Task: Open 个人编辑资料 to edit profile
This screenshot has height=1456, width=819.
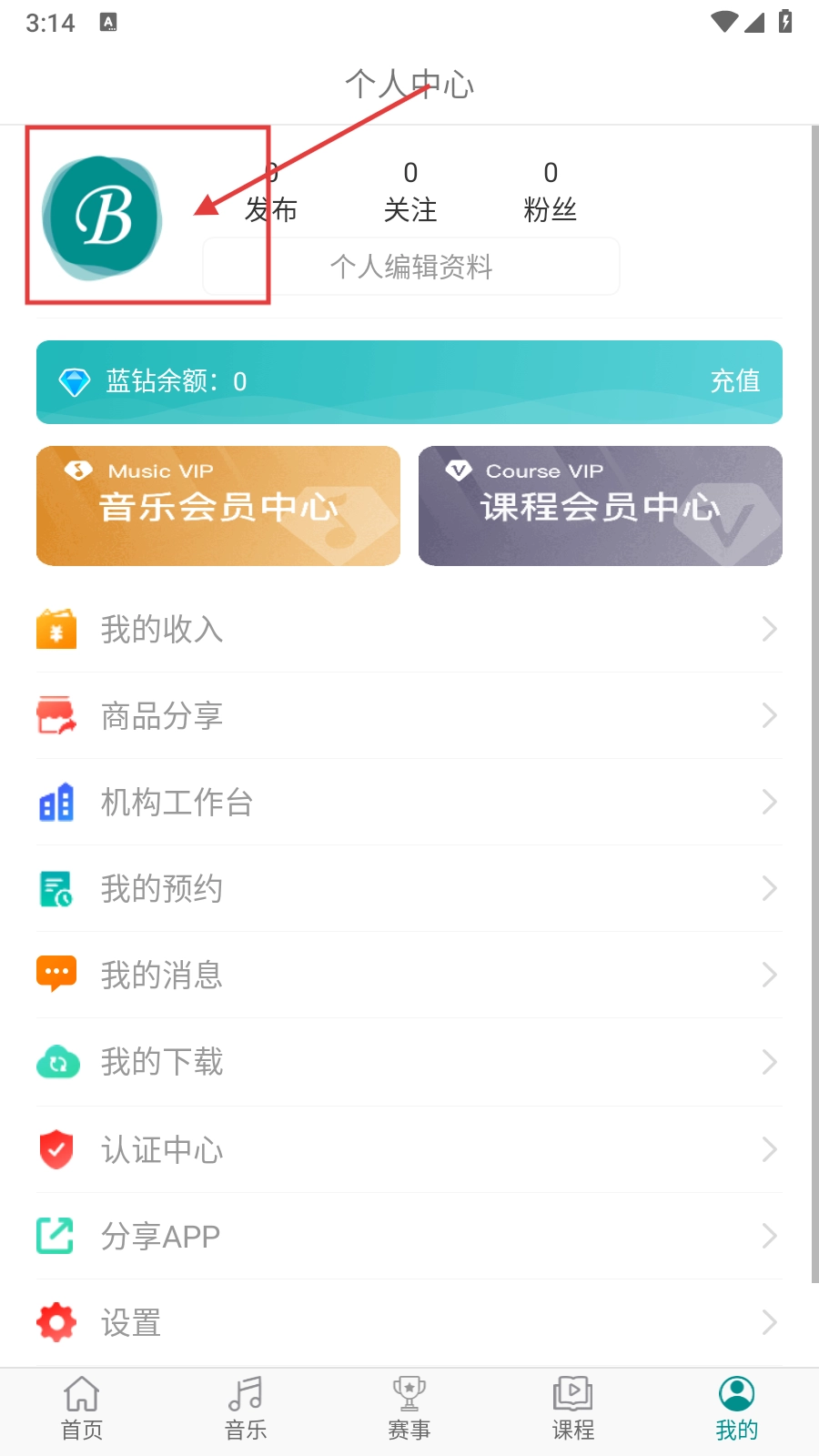Action: coord(411,267)
